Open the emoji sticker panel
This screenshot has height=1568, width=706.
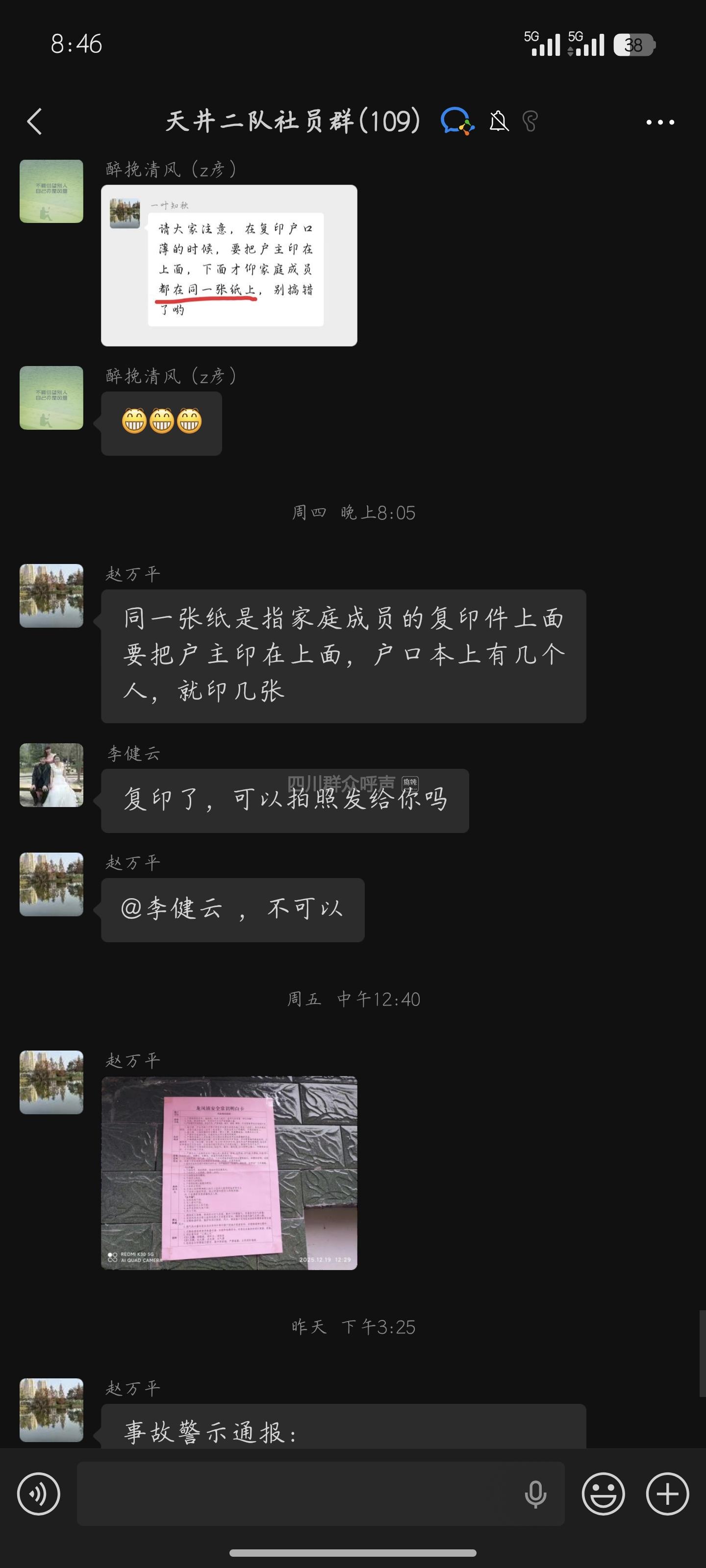(603, 1493)
